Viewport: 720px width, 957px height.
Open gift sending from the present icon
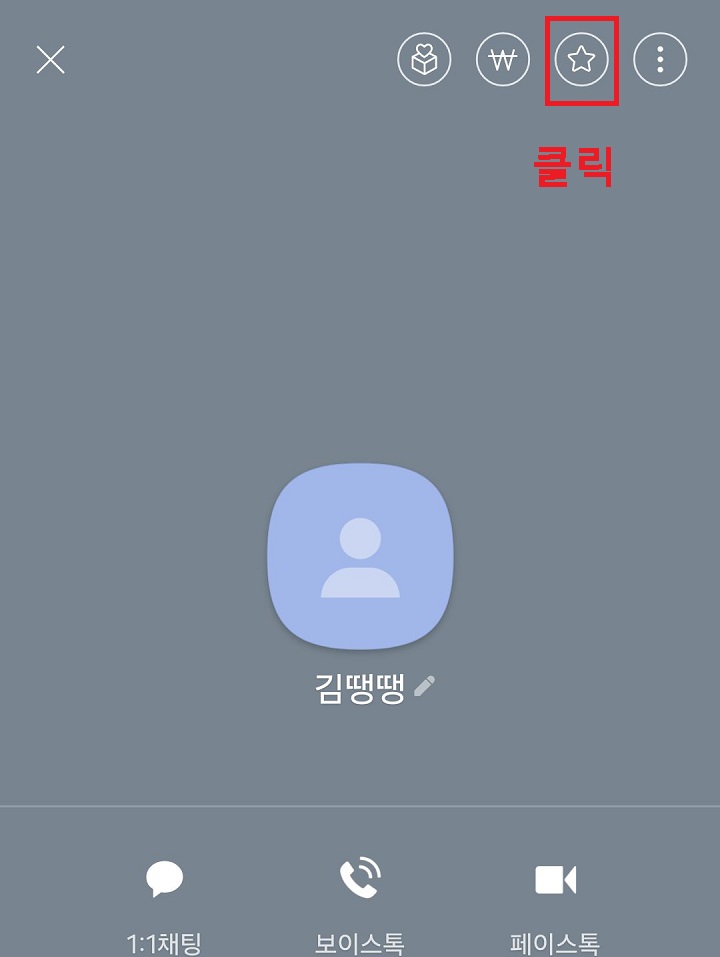[x=424, y=59]
